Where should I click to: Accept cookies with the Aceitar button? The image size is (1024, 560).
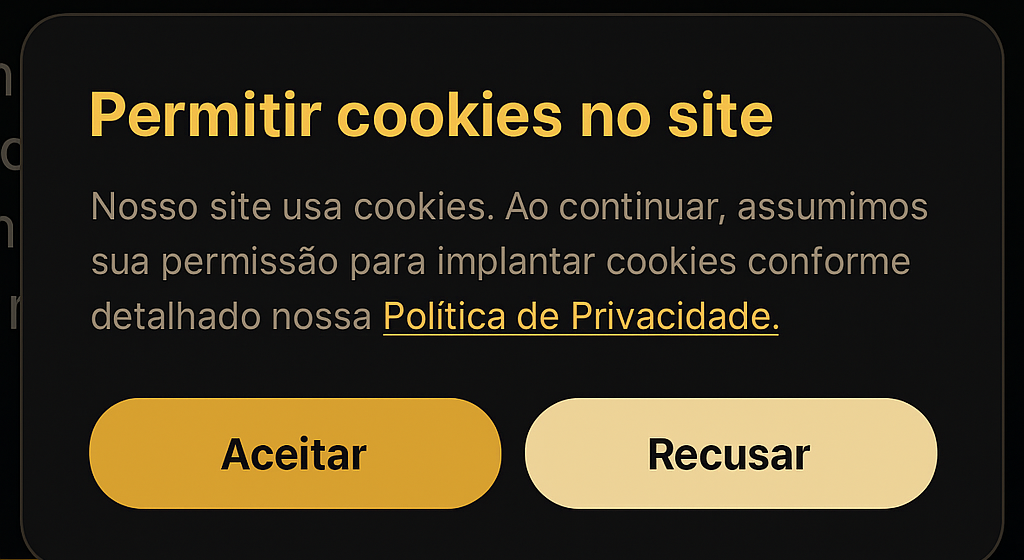(294, 454)
